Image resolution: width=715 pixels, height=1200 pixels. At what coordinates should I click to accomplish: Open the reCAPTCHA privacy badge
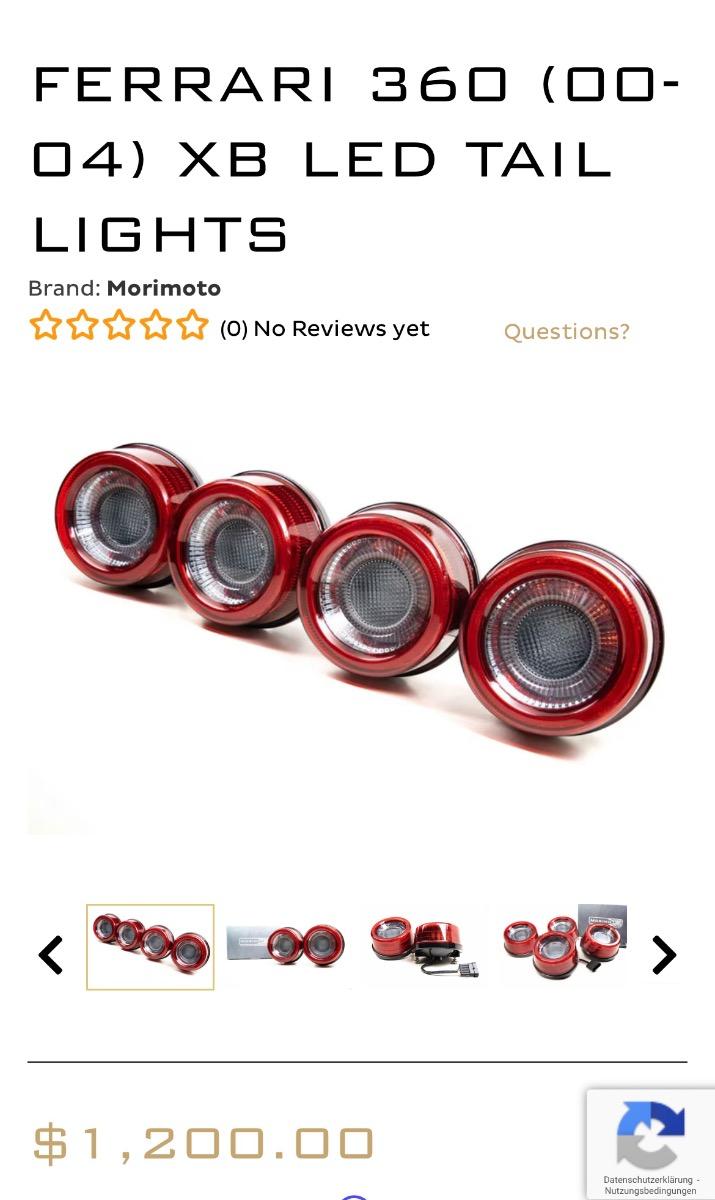(650, 1143)
